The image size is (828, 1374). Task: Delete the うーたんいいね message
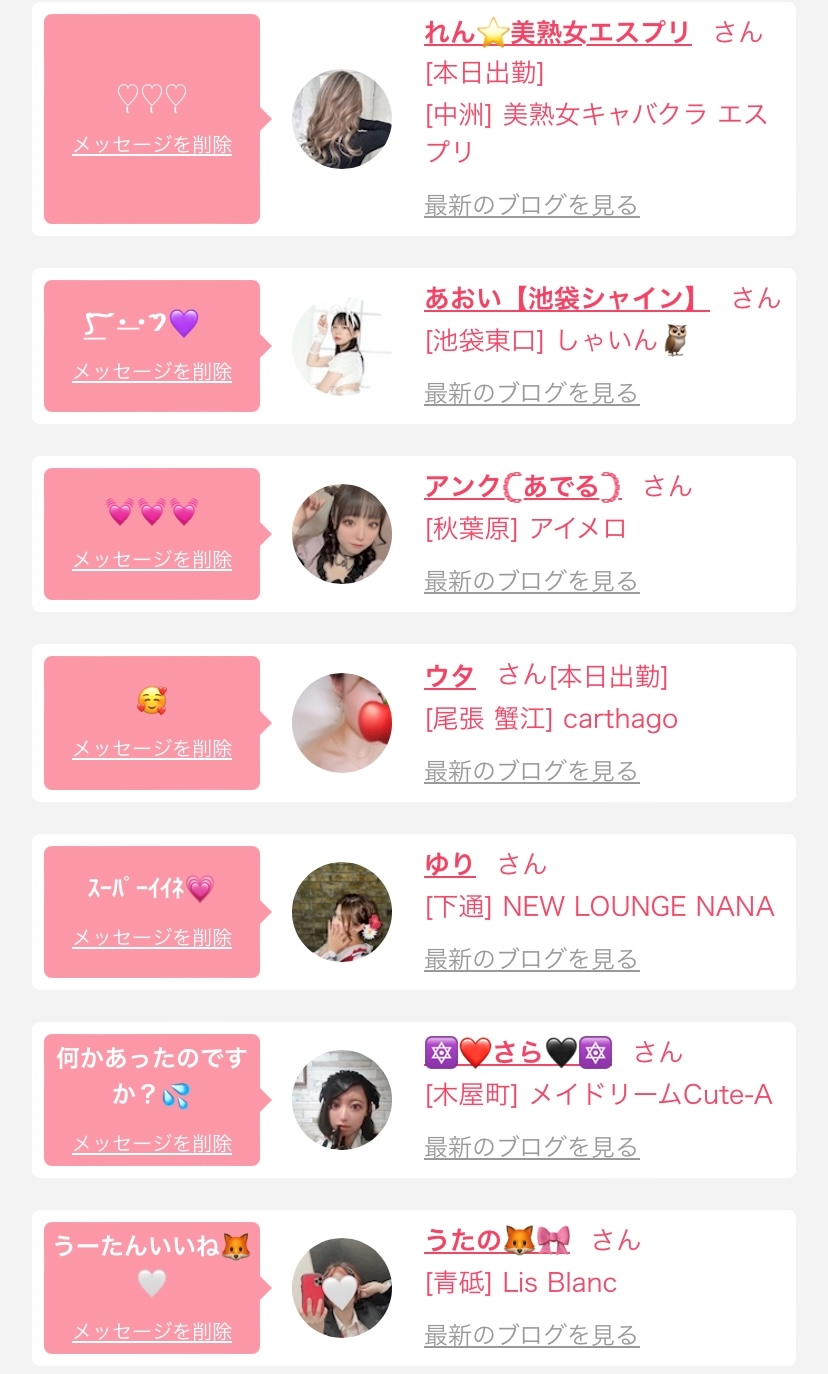(x=152, y=1332)
